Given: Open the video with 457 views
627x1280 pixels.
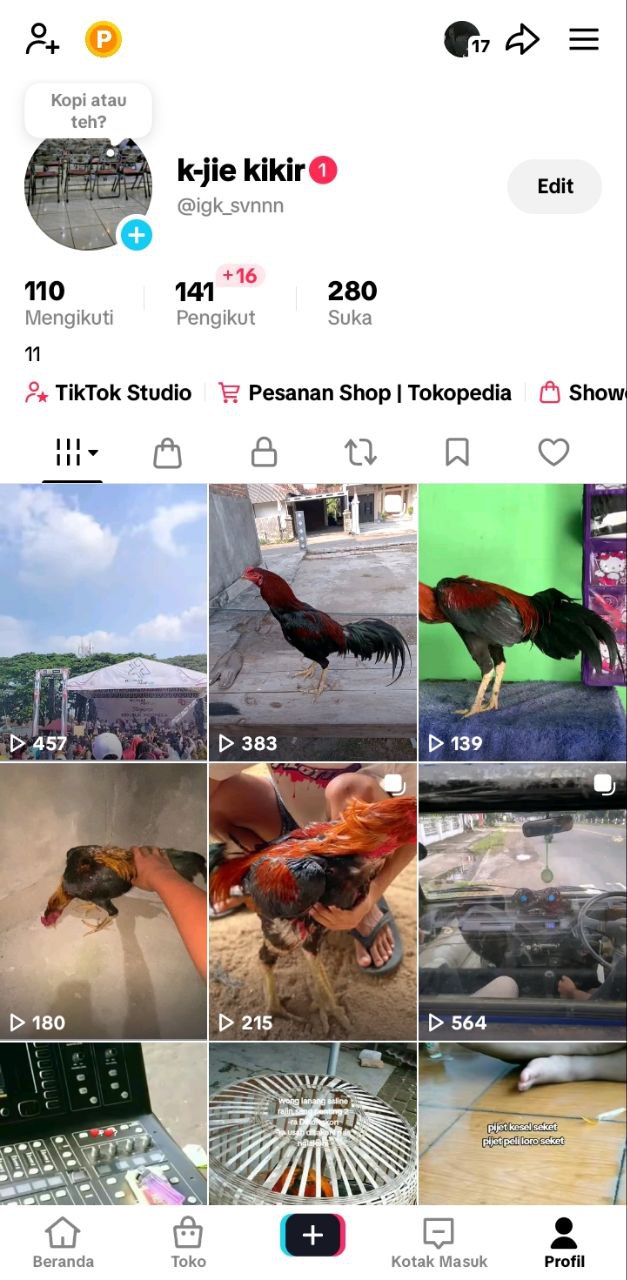Looking at the screenshot, I should [x=104, y=622].
